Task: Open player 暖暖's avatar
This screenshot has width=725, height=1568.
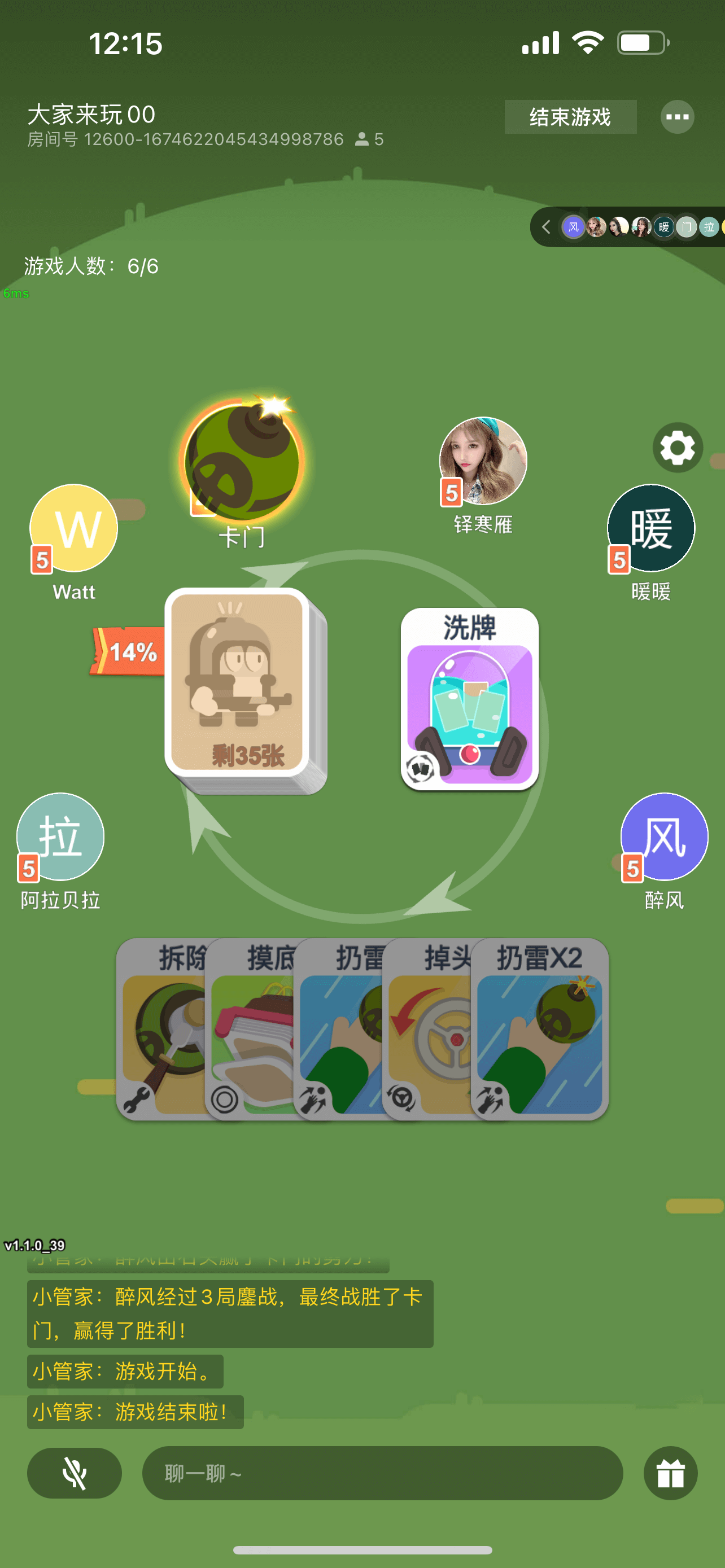Action: [x=650, y=528]
